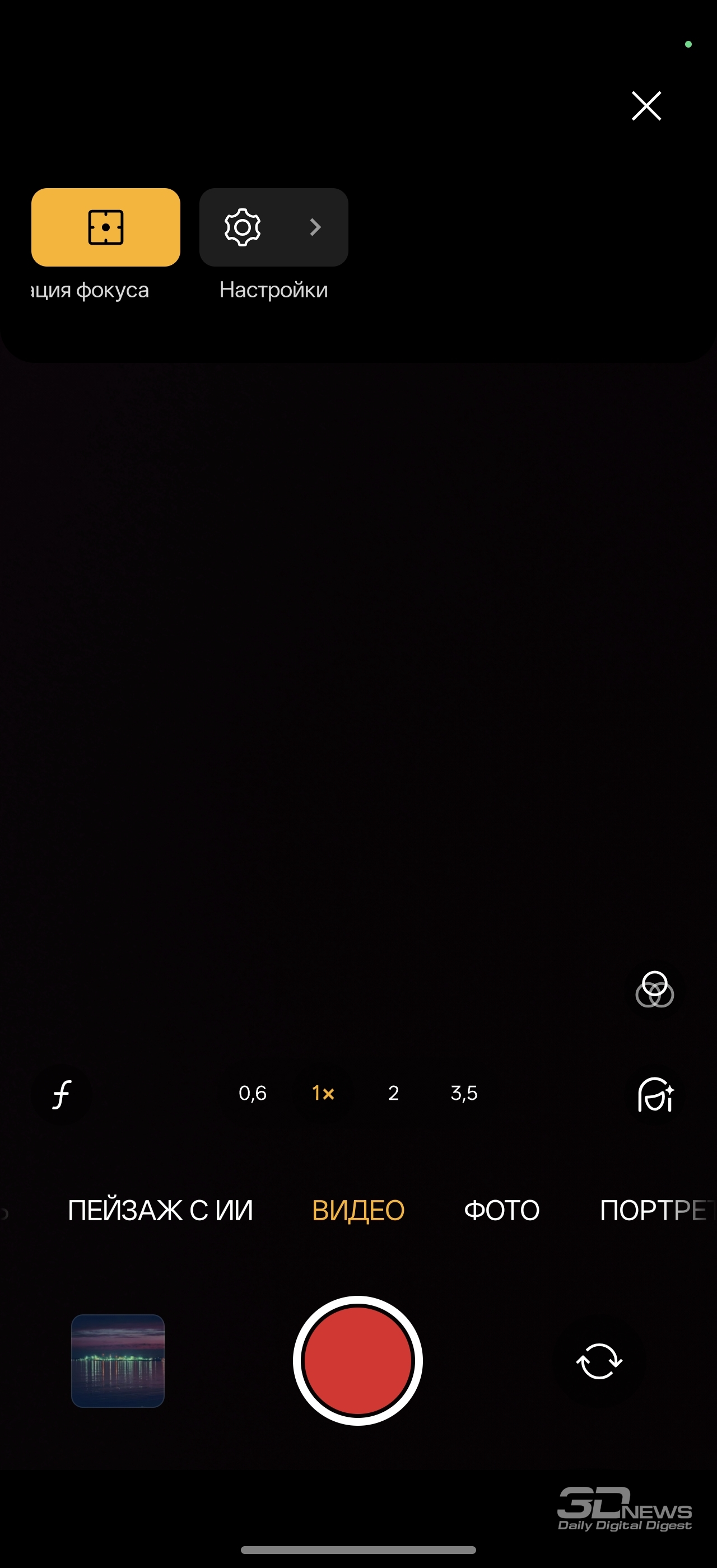This screenshot has height=1568, width=717.
Task: Open the aperture f control
Action: pyautogui.click(x=62, y=1094)
